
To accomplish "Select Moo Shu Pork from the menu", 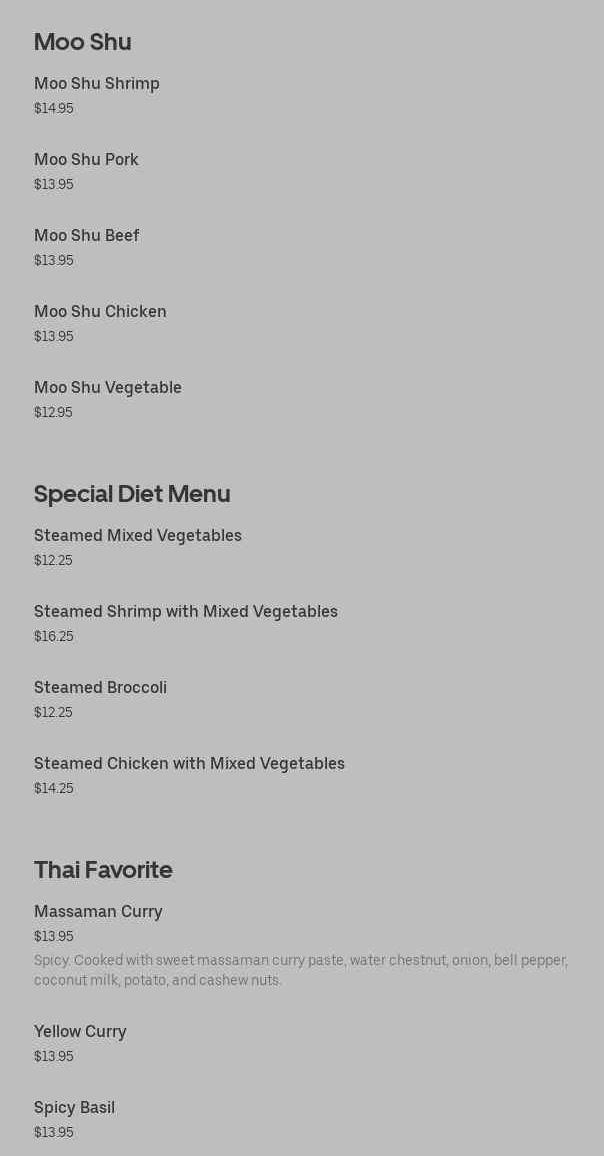I will (x=86, y=160).
